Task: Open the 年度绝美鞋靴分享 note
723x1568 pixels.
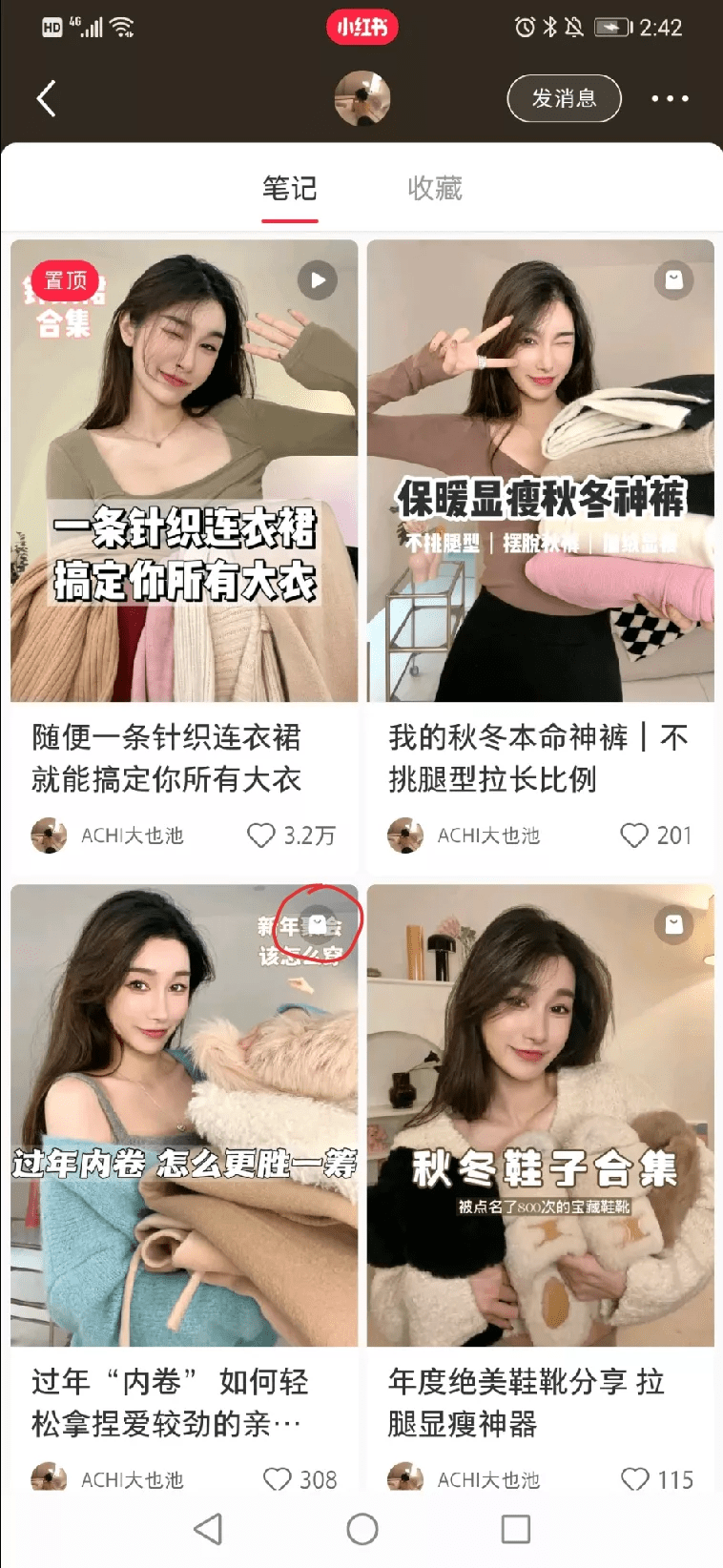Action: [541, 1116]
